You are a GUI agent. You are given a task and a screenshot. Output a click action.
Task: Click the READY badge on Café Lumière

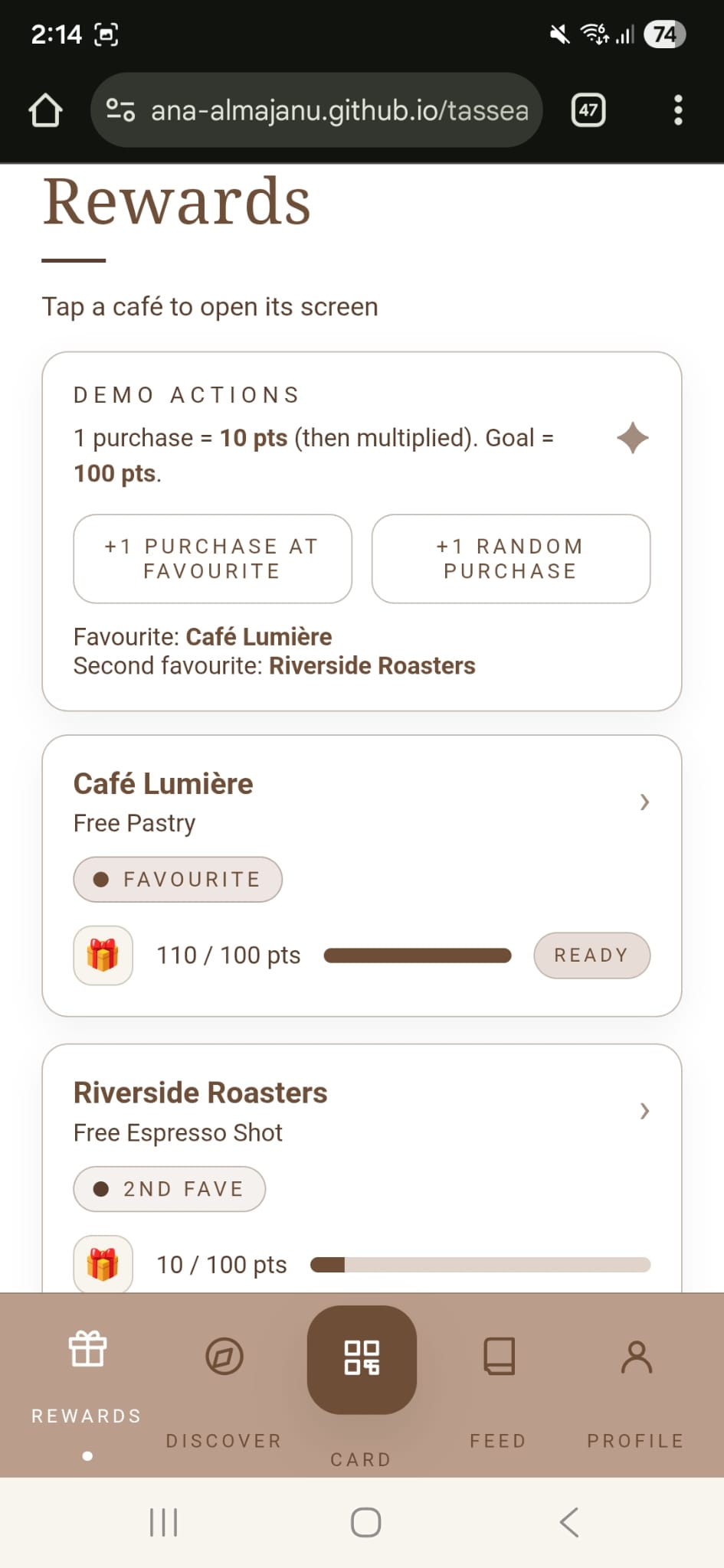pyautogui.click(x=591, y=955)
